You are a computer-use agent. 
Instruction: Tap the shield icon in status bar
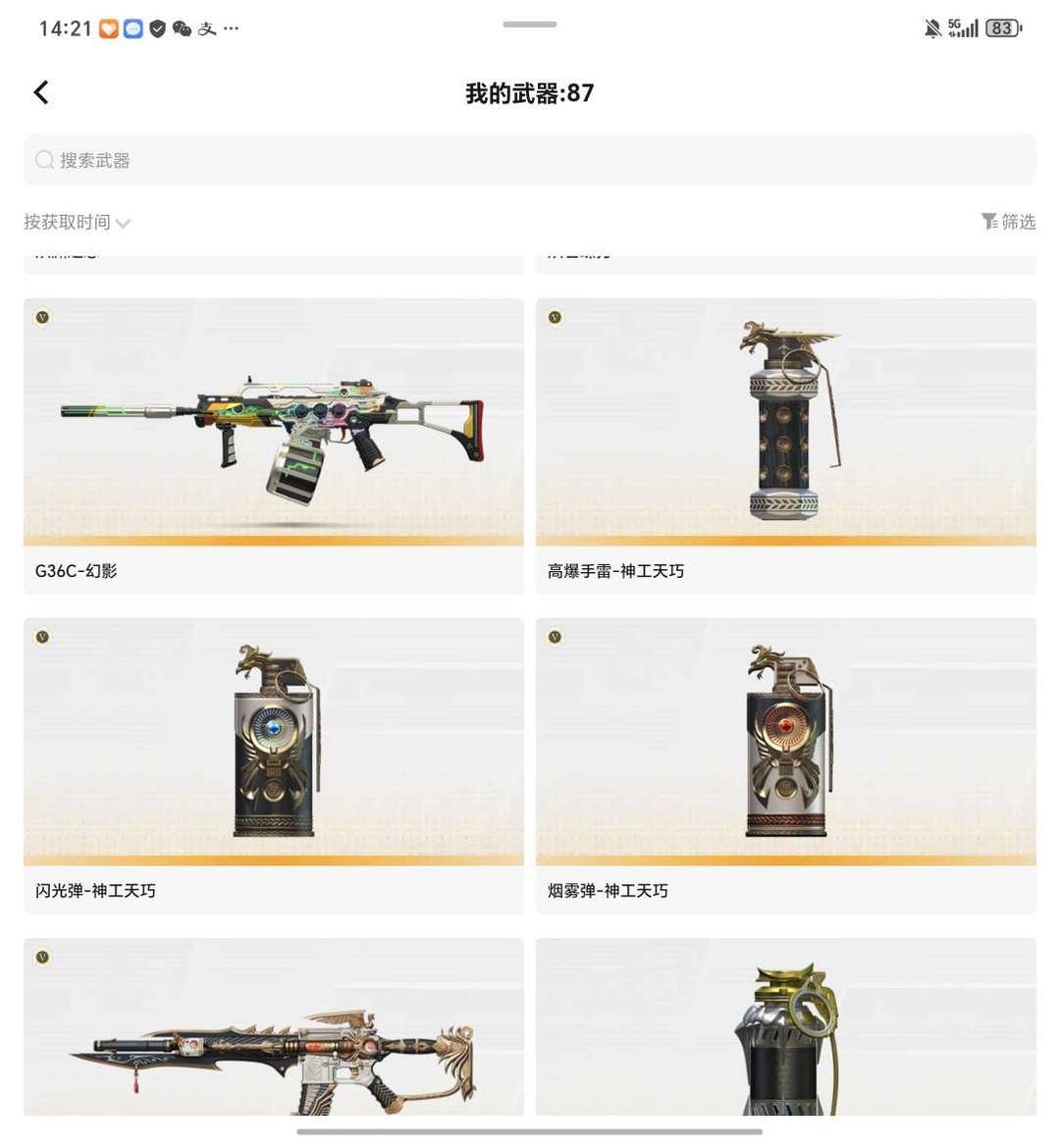coord(158,28)
